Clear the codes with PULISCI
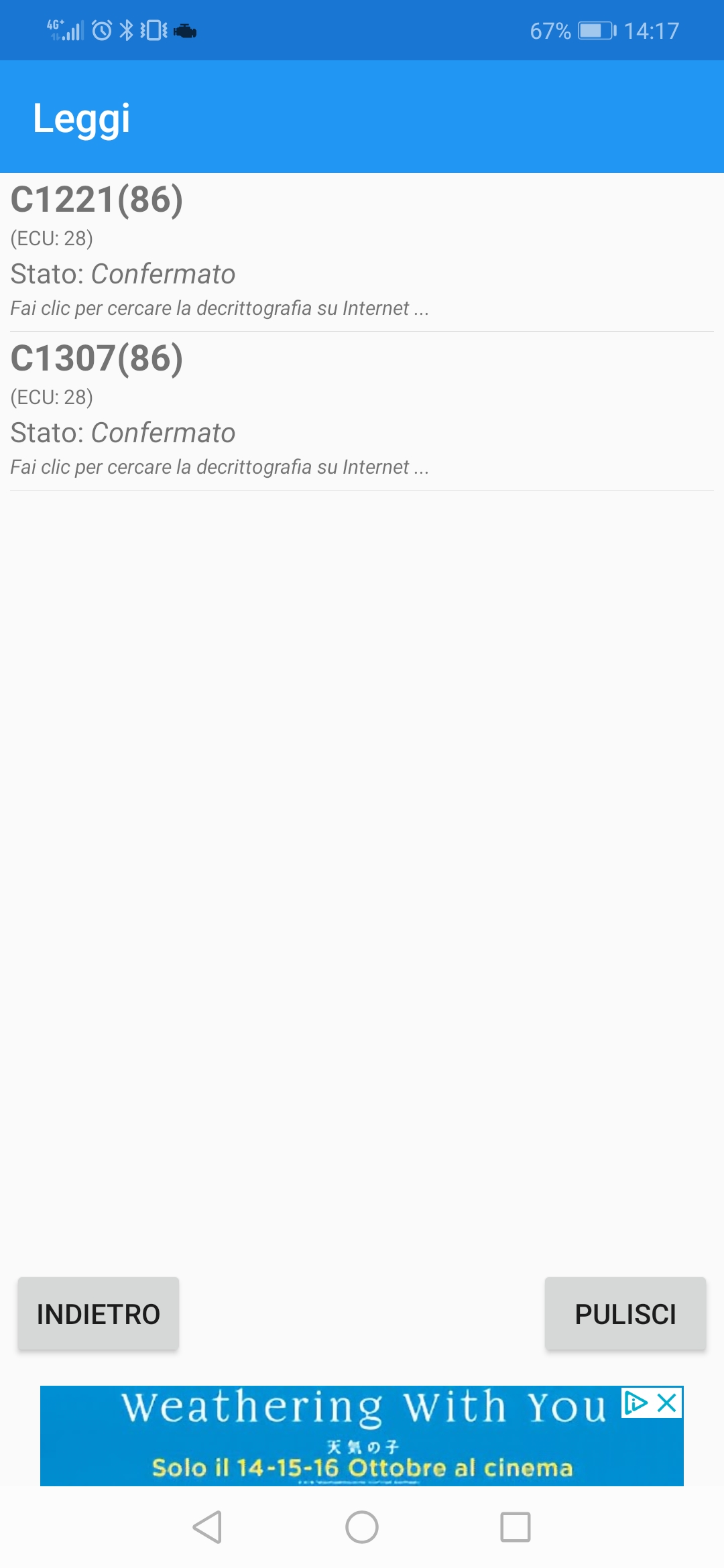The height and width of the screenshot is (1568, 724). (625, 1313)
